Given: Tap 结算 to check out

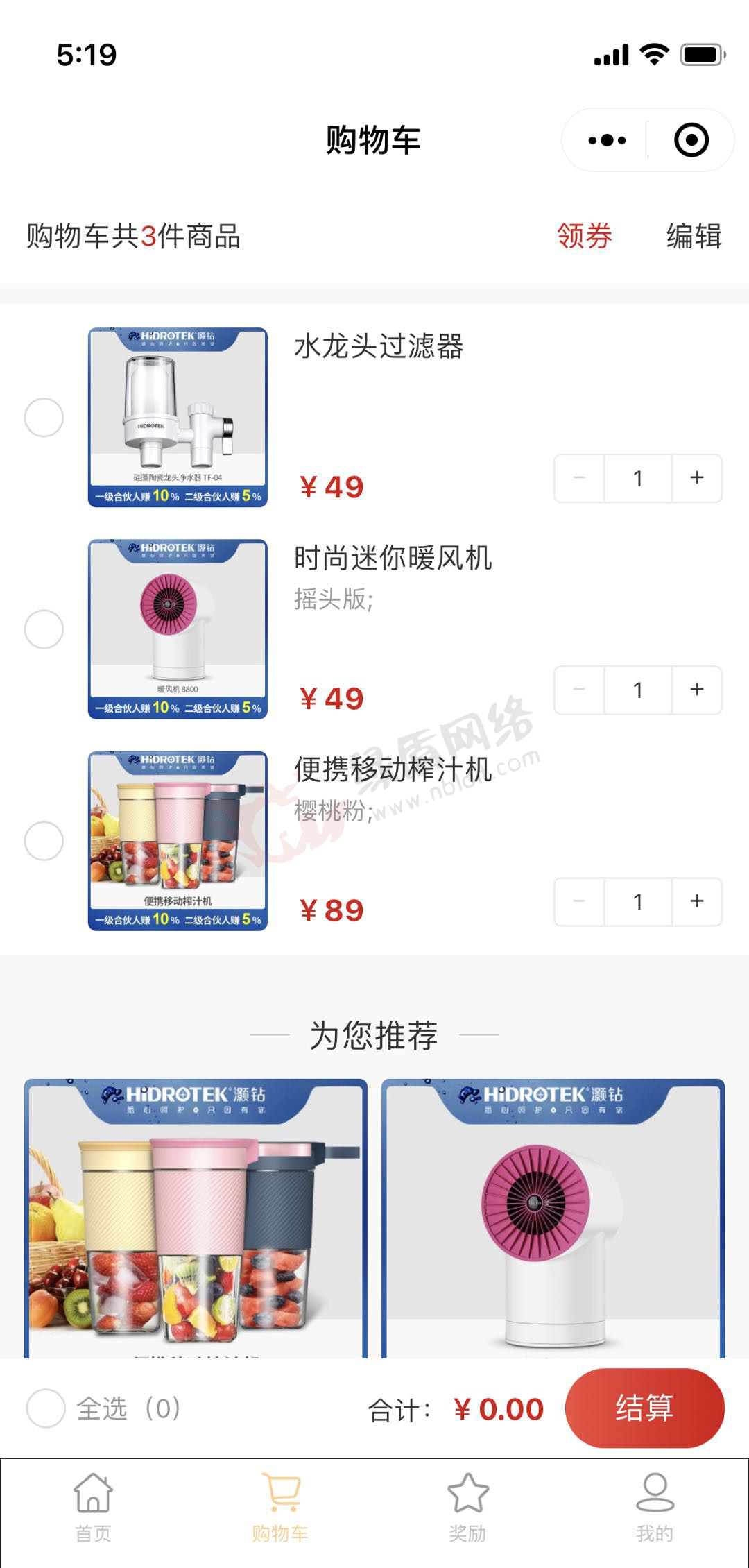Looking at the screenshot, I should (644, 1408).
